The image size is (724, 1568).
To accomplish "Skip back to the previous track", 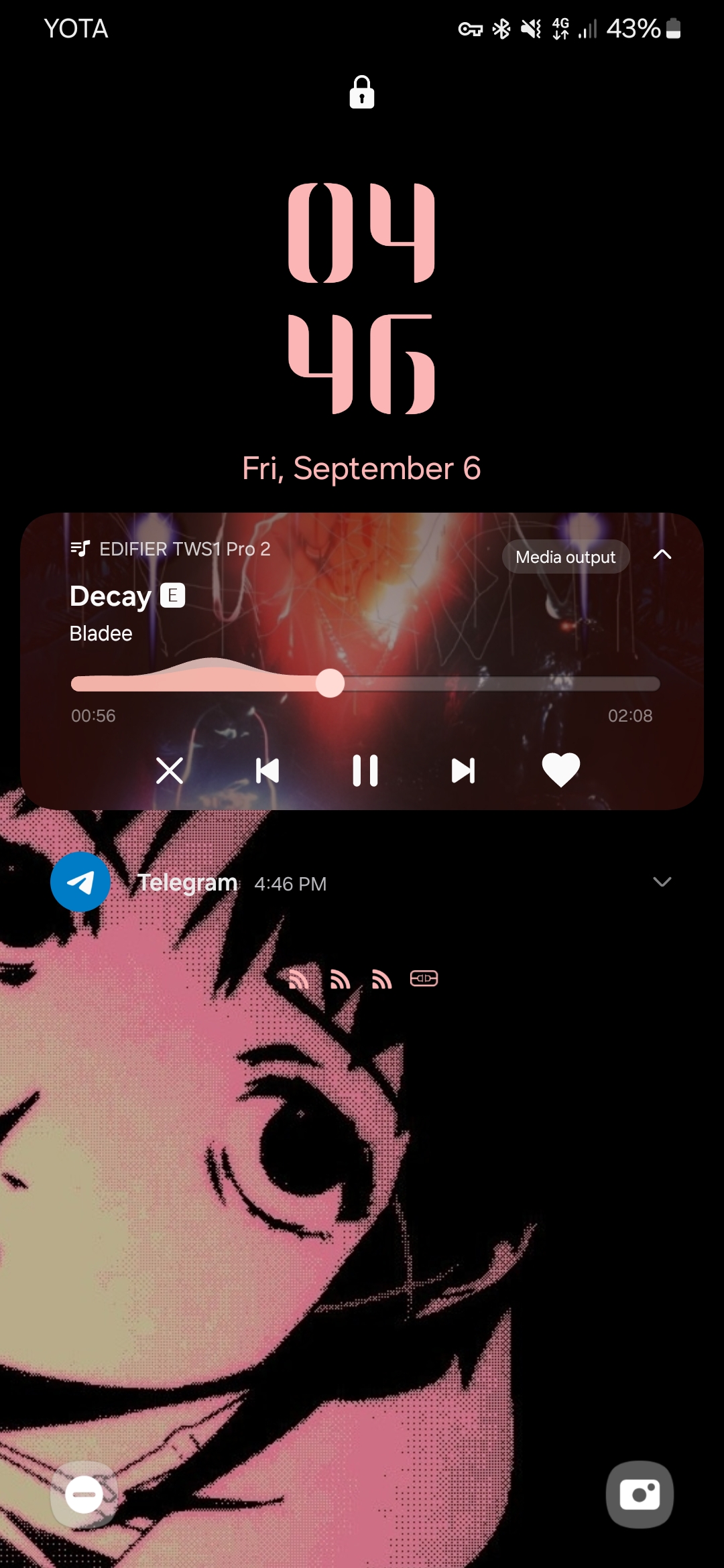I will [267, 771].
